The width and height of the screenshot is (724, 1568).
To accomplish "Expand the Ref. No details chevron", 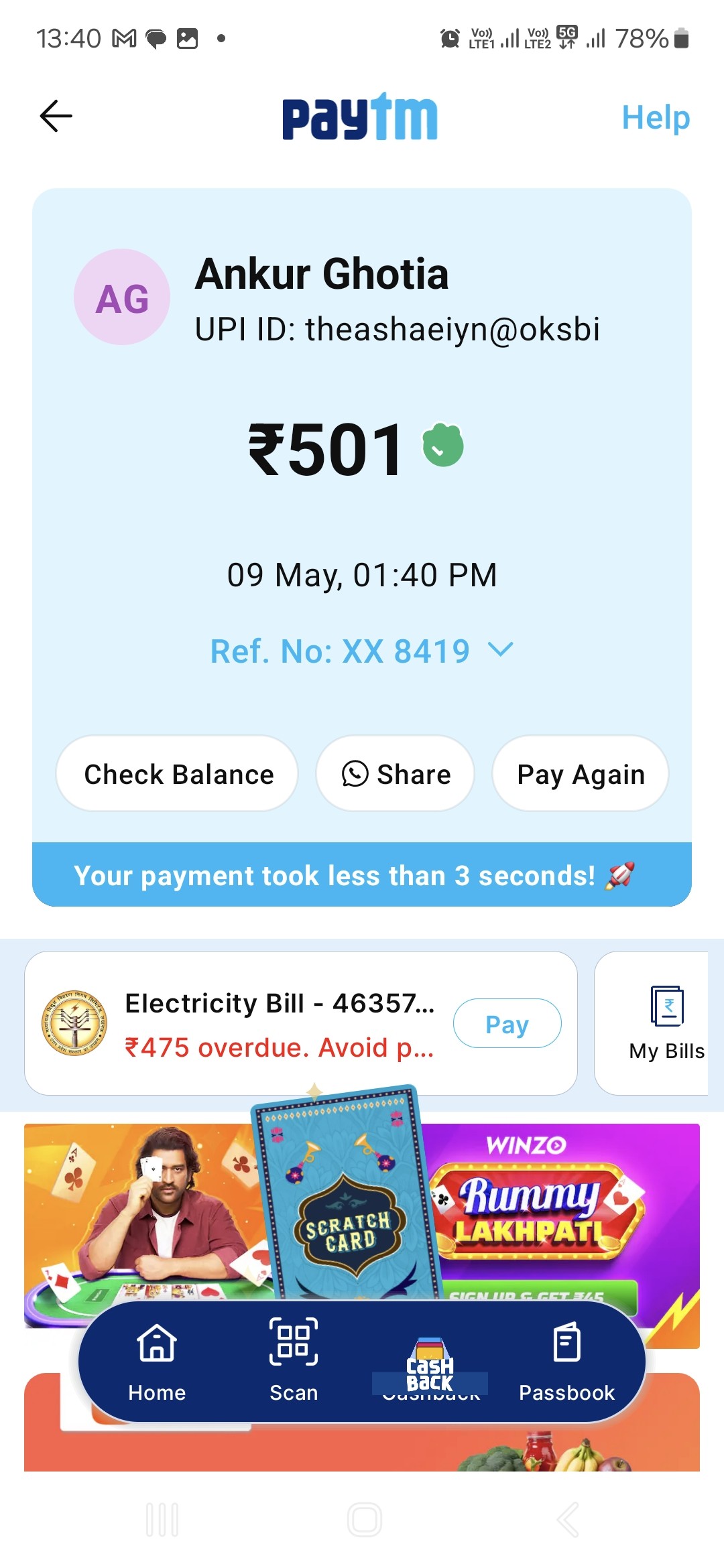I will [x=500, y=649].
